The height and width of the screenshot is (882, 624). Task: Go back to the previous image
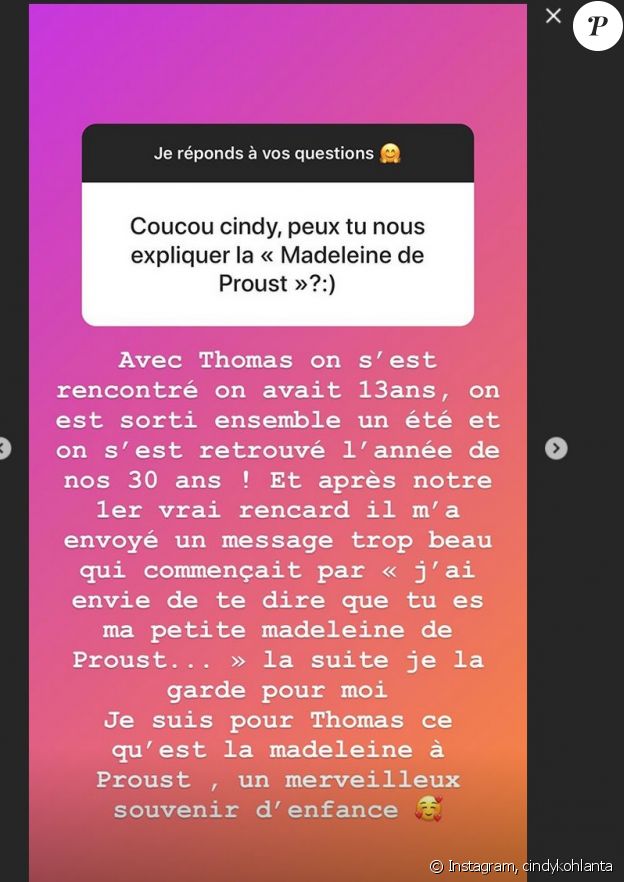pyautogui.click(x=4, y=448)
